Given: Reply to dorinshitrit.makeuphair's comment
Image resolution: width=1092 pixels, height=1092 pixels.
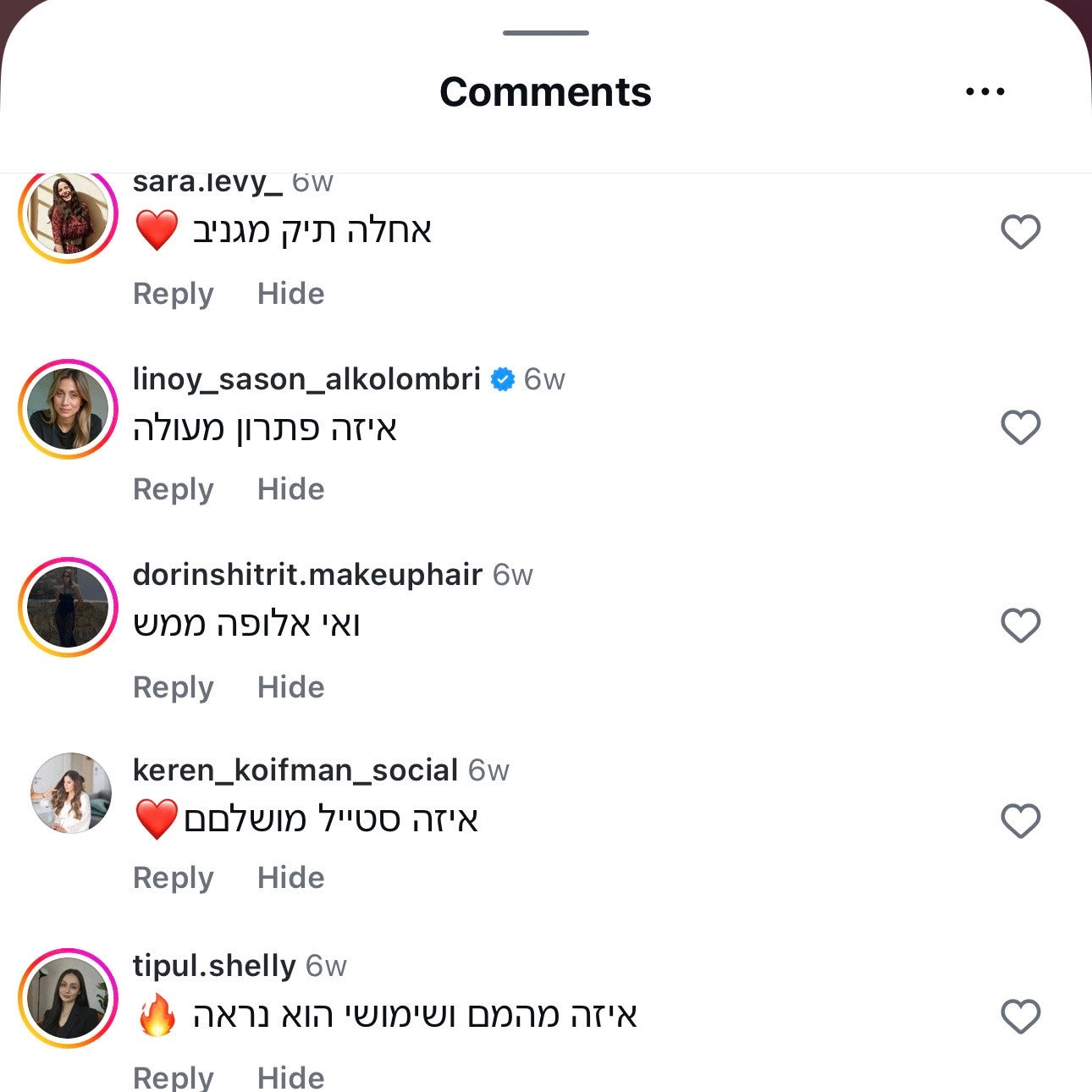Looking at the screenshot, I should click(x=173, y=687).
